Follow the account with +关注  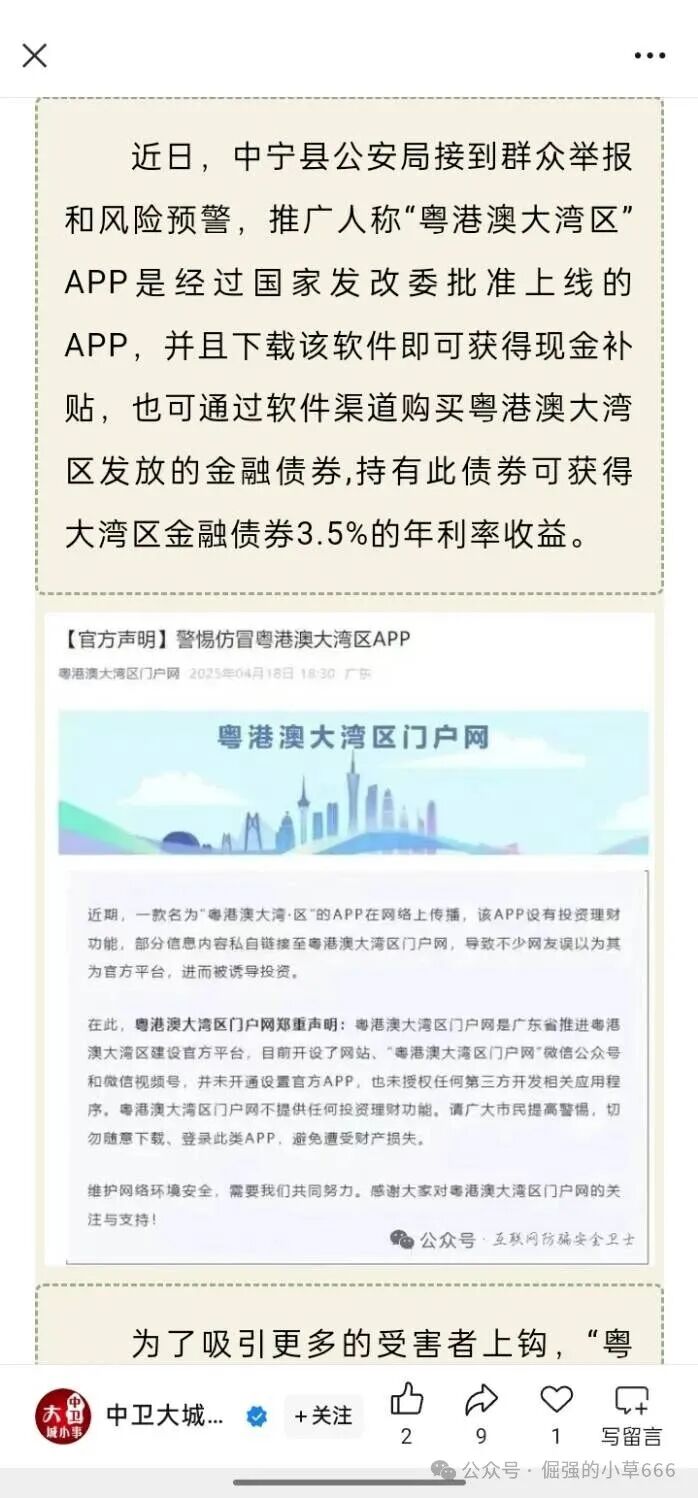pyautogui.click(x=323, y=1416)
